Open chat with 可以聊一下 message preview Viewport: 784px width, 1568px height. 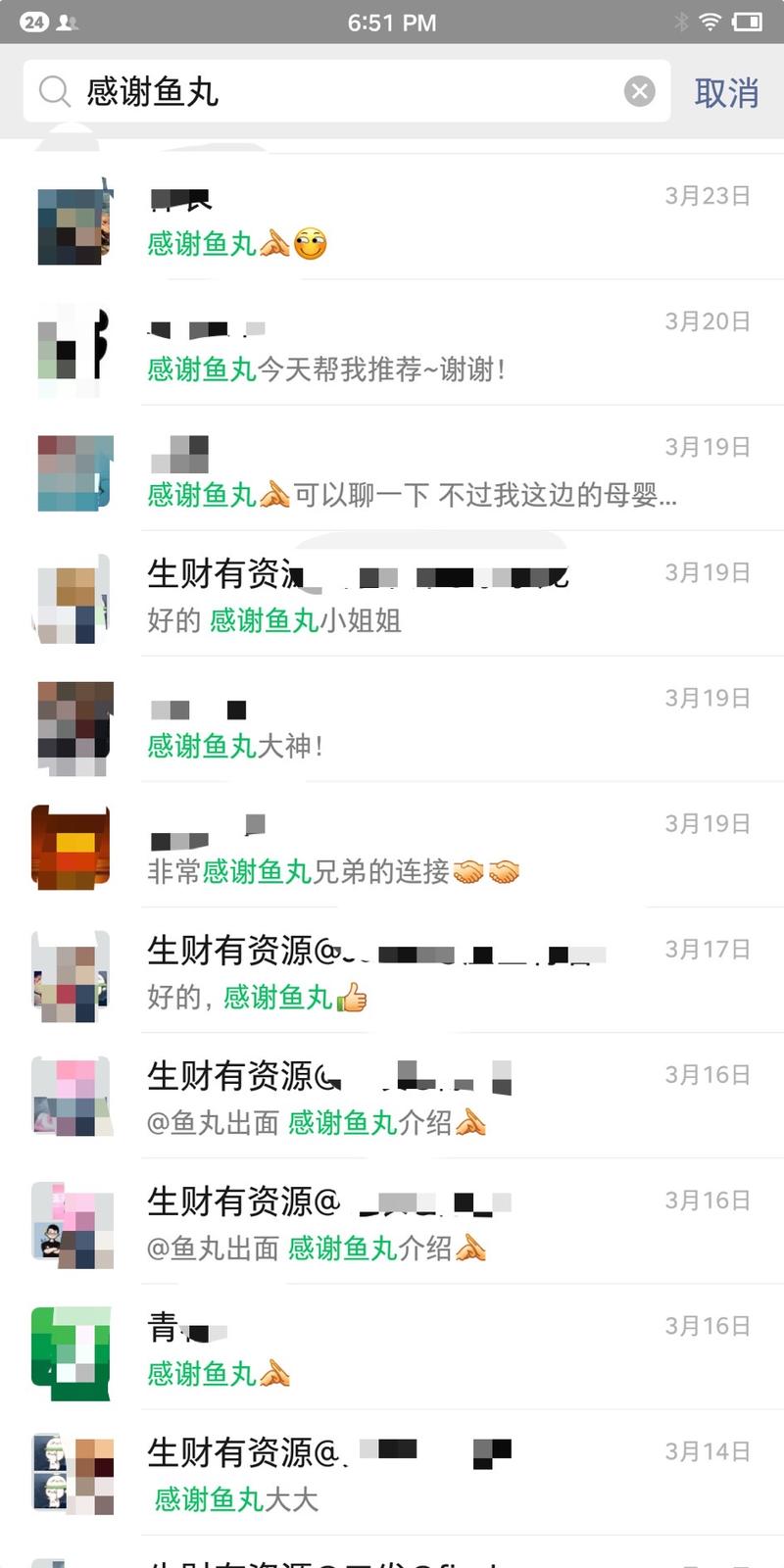392,473
